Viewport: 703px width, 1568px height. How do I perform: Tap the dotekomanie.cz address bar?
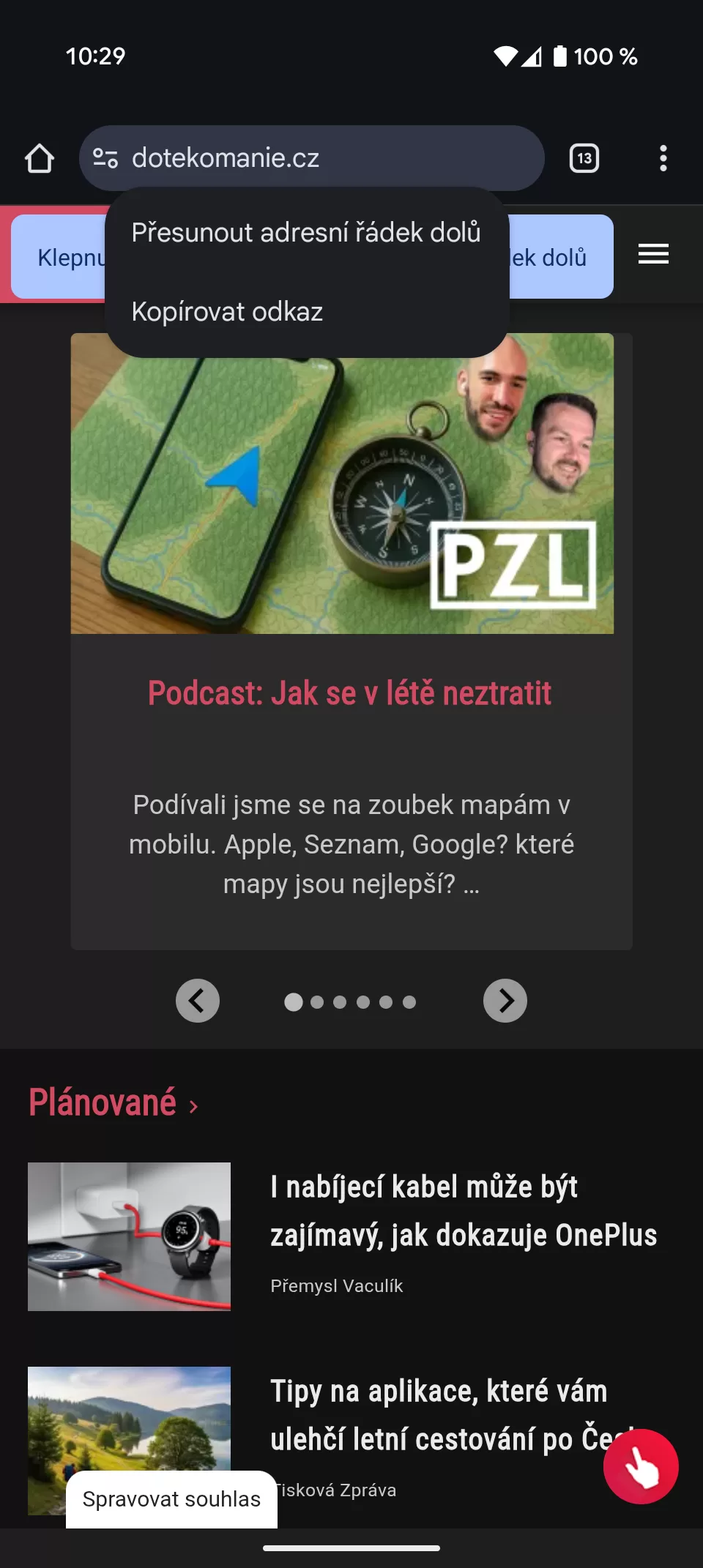(x=322, y=158)
